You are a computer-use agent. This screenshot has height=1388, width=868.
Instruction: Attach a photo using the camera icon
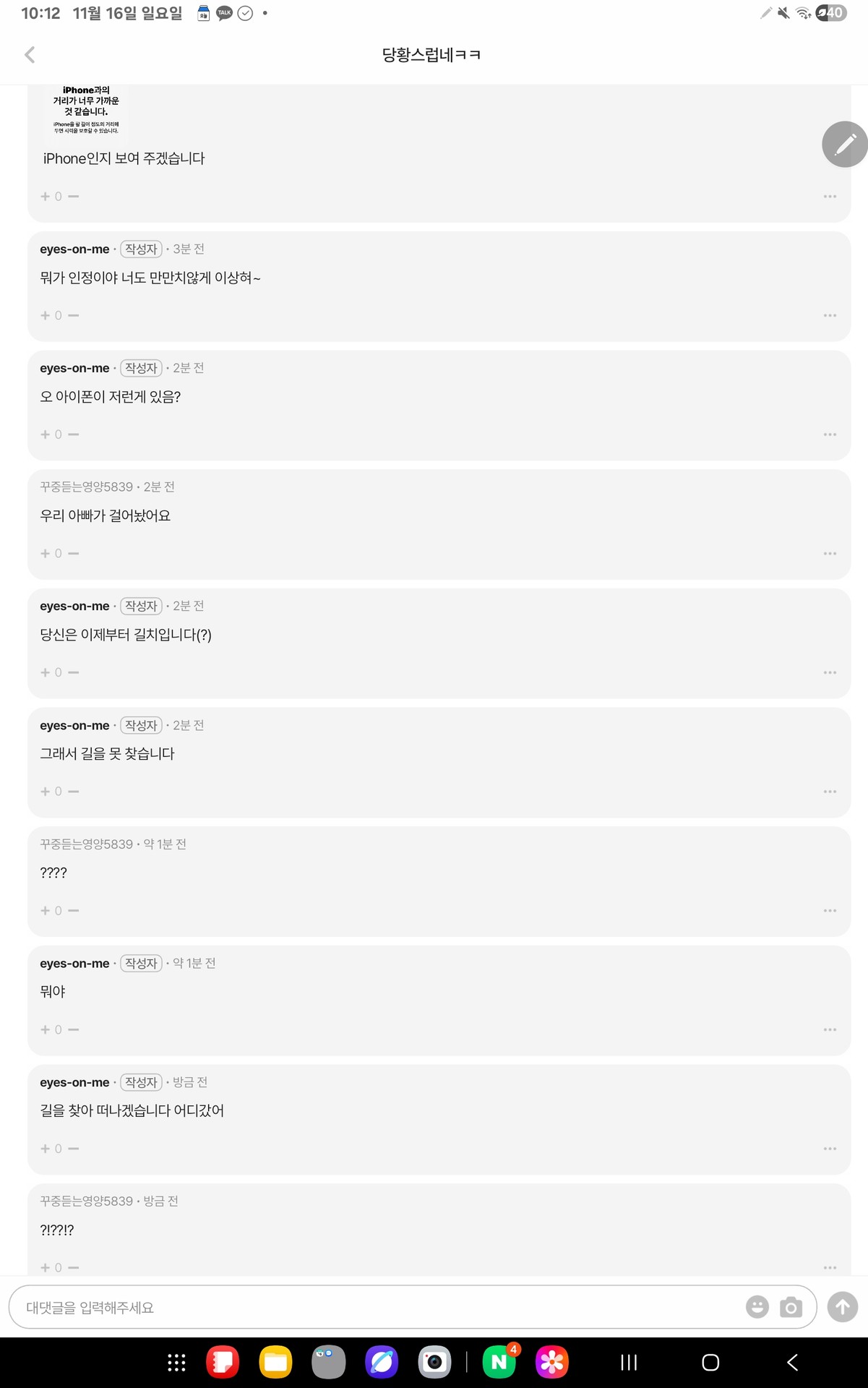coord(791,1307)
